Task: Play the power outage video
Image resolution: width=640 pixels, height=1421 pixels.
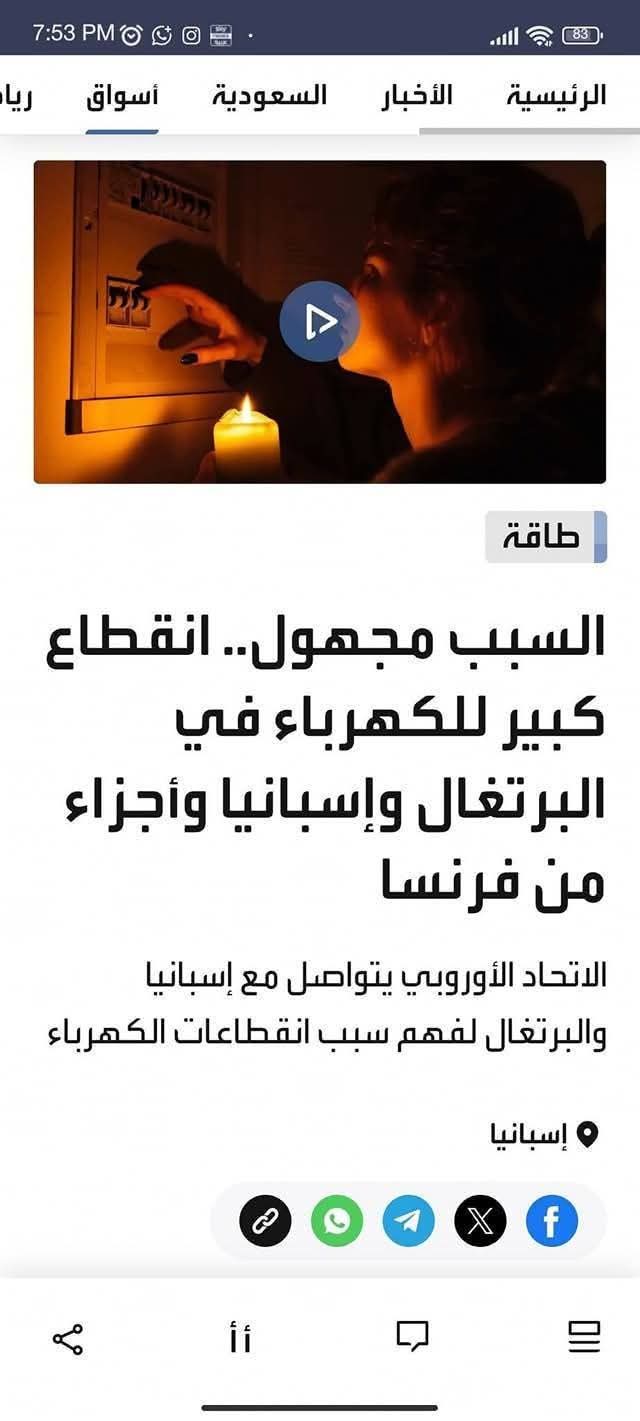Action: [x=319, y=321]
